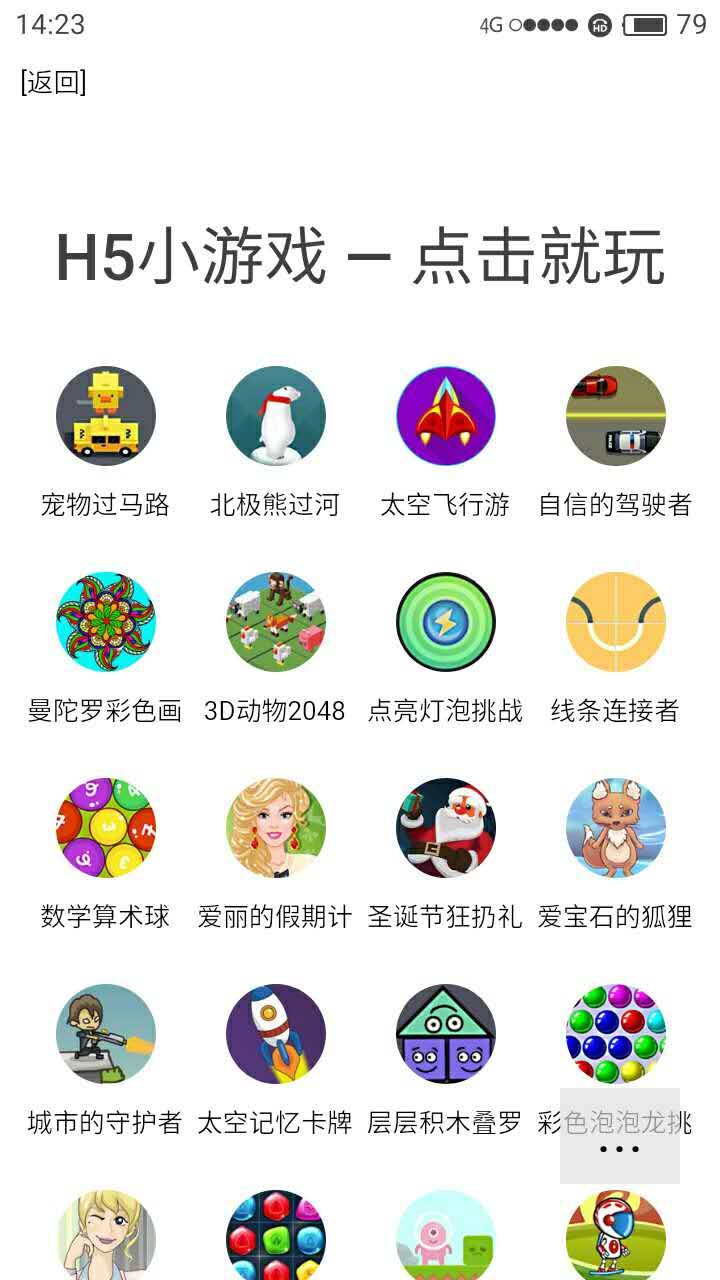
Task: Tap the [返回] back link
Action: coord(53,82)
